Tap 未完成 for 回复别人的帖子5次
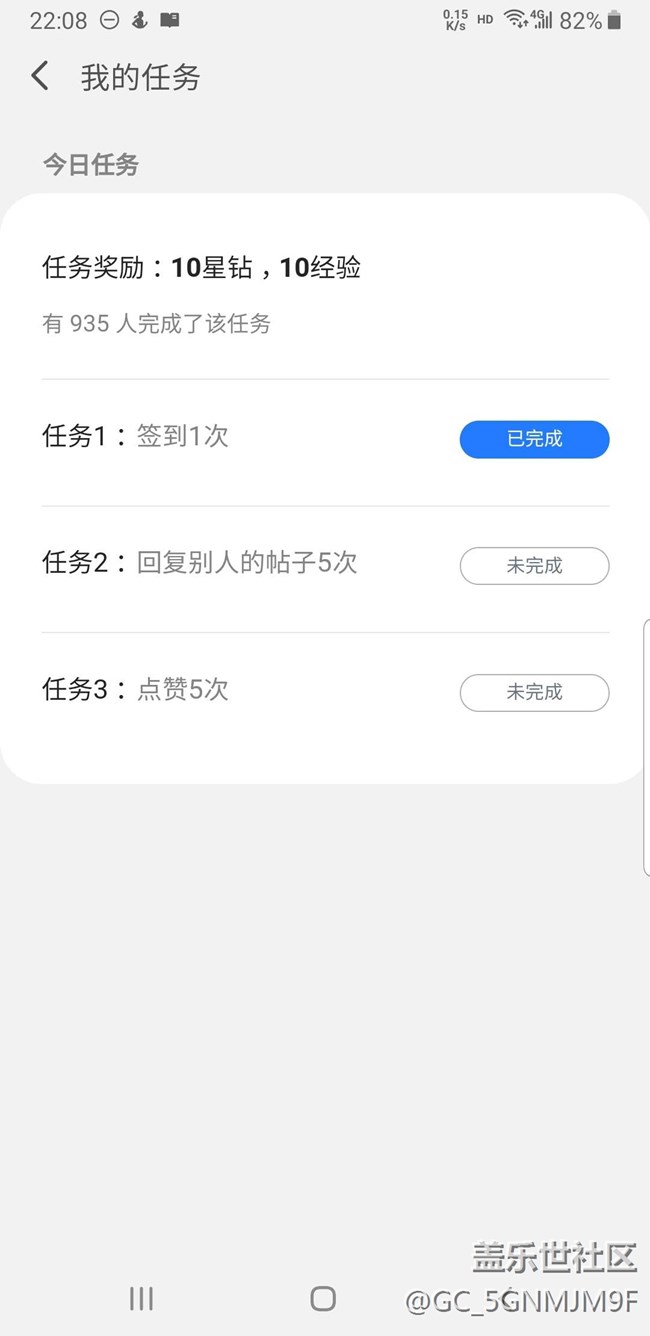 534,566
